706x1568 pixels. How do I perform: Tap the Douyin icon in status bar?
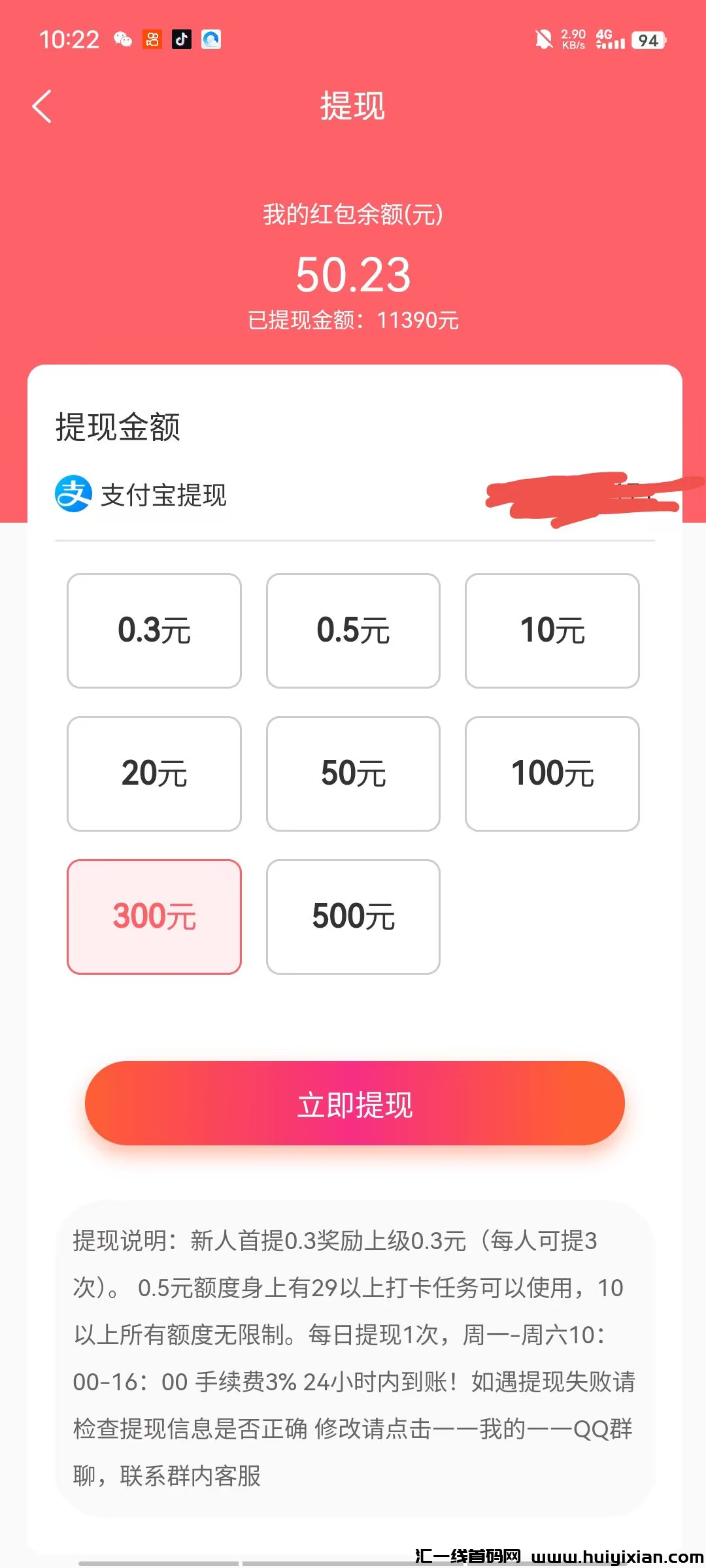click(181, 39)
